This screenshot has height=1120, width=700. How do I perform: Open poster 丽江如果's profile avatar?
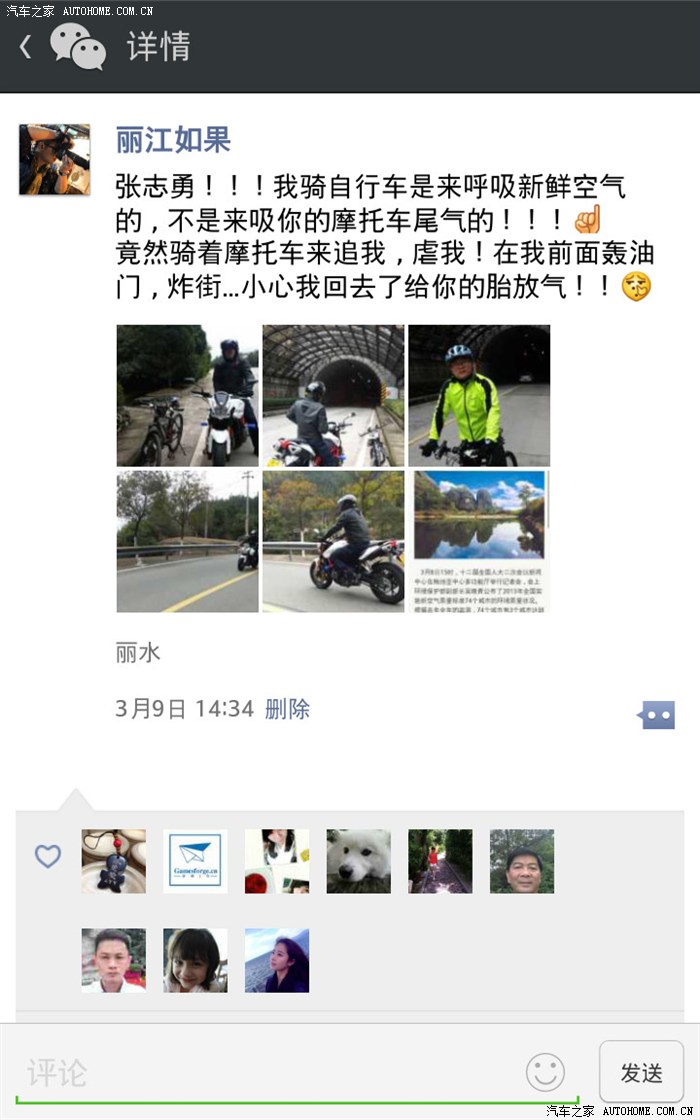point(54,160)
